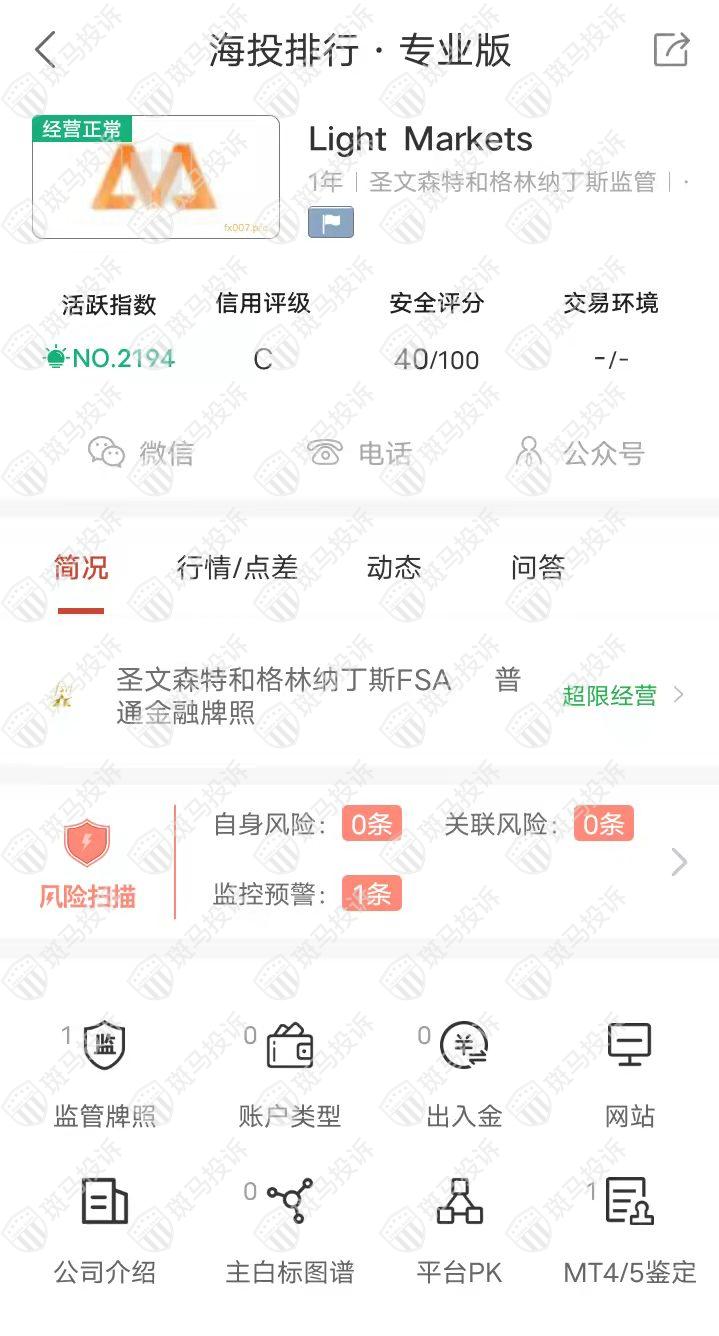Switch to the 行情/点差 tab
Image resolution: width=719 pixels, height=1336 pixels.
point(237,568)
